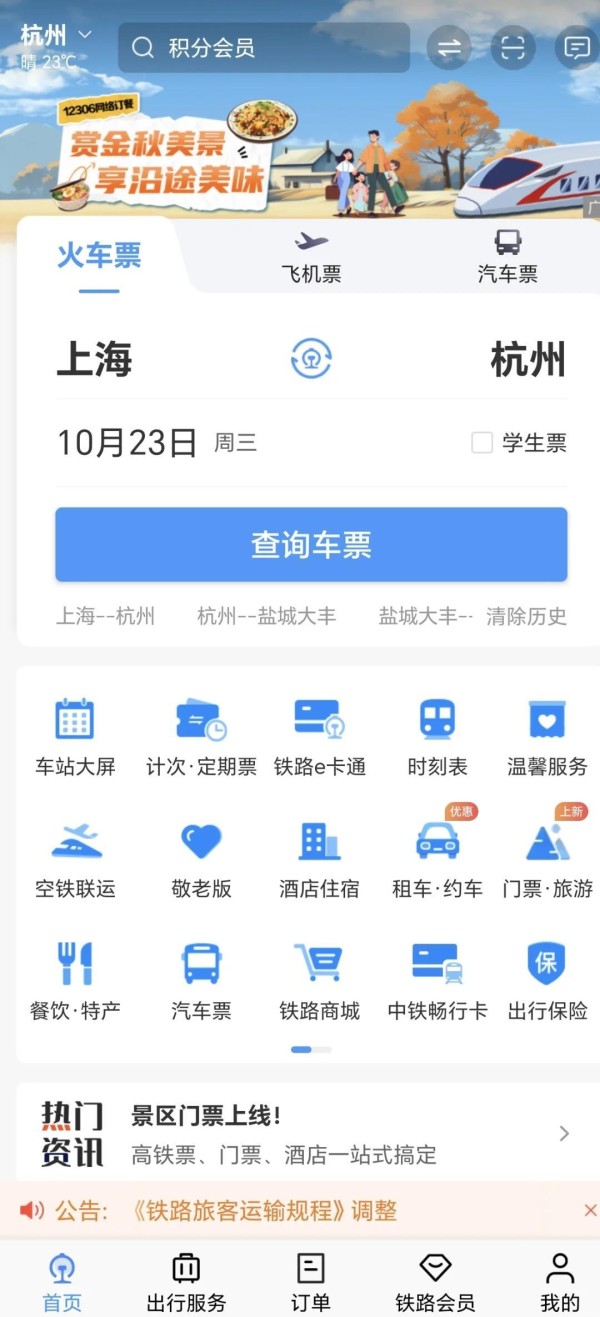This screenshot has width=600, height=1317.
Task: Change the departure station 上海
Action: (x=95, y=360)
